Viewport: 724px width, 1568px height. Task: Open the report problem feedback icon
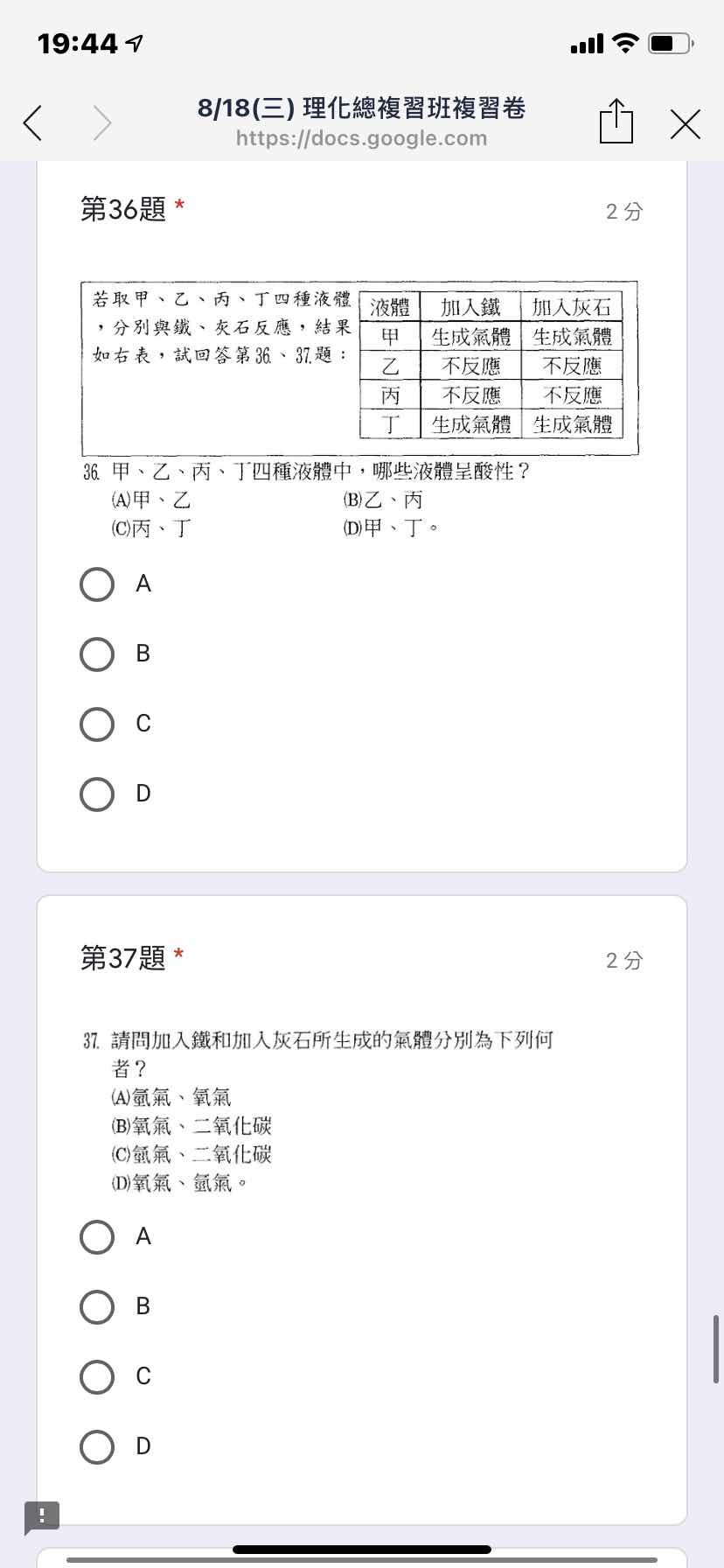click(x=42, y=1516)
